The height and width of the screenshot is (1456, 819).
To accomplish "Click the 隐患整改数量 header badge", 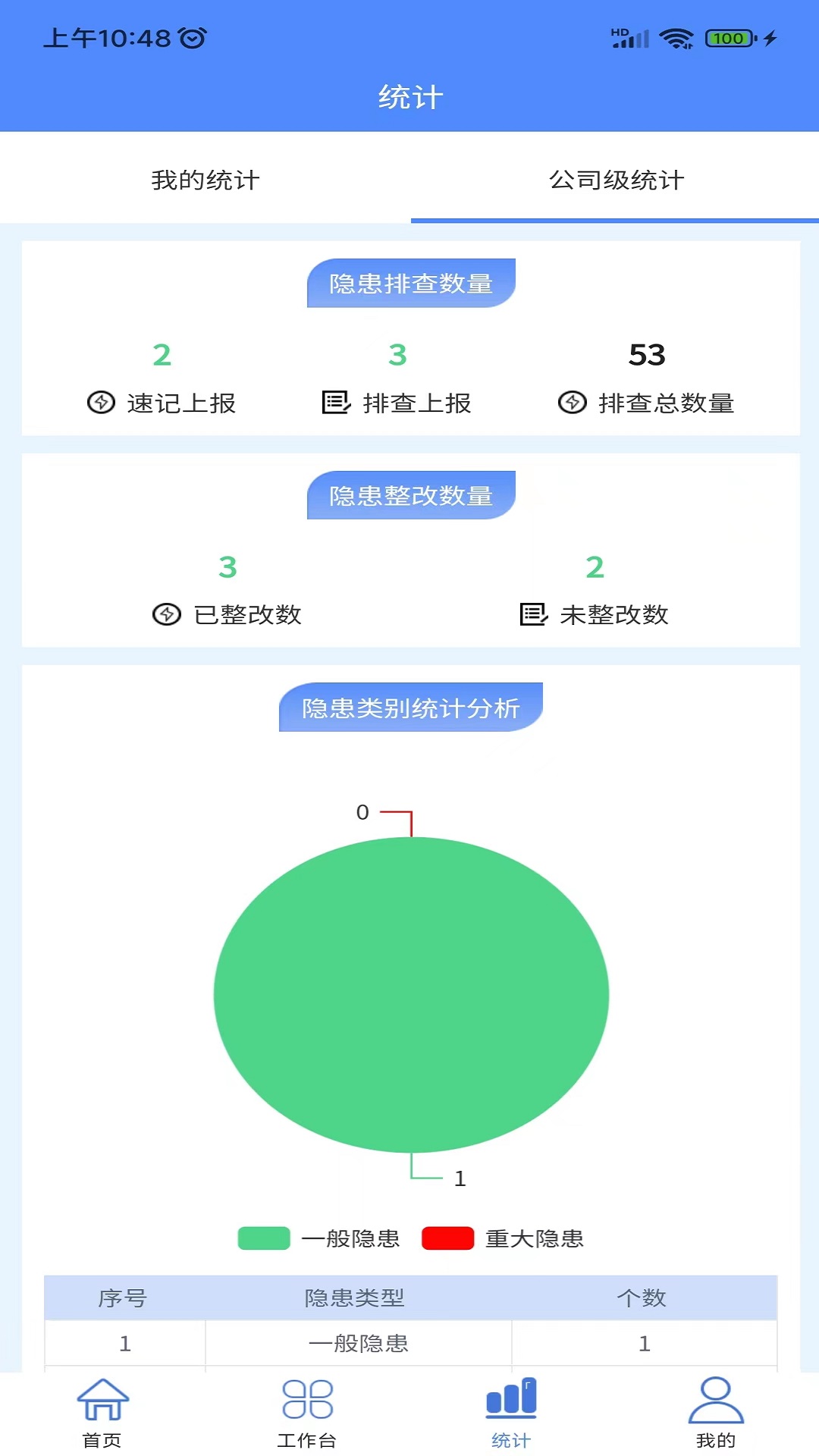I will [x=410, y=497].
